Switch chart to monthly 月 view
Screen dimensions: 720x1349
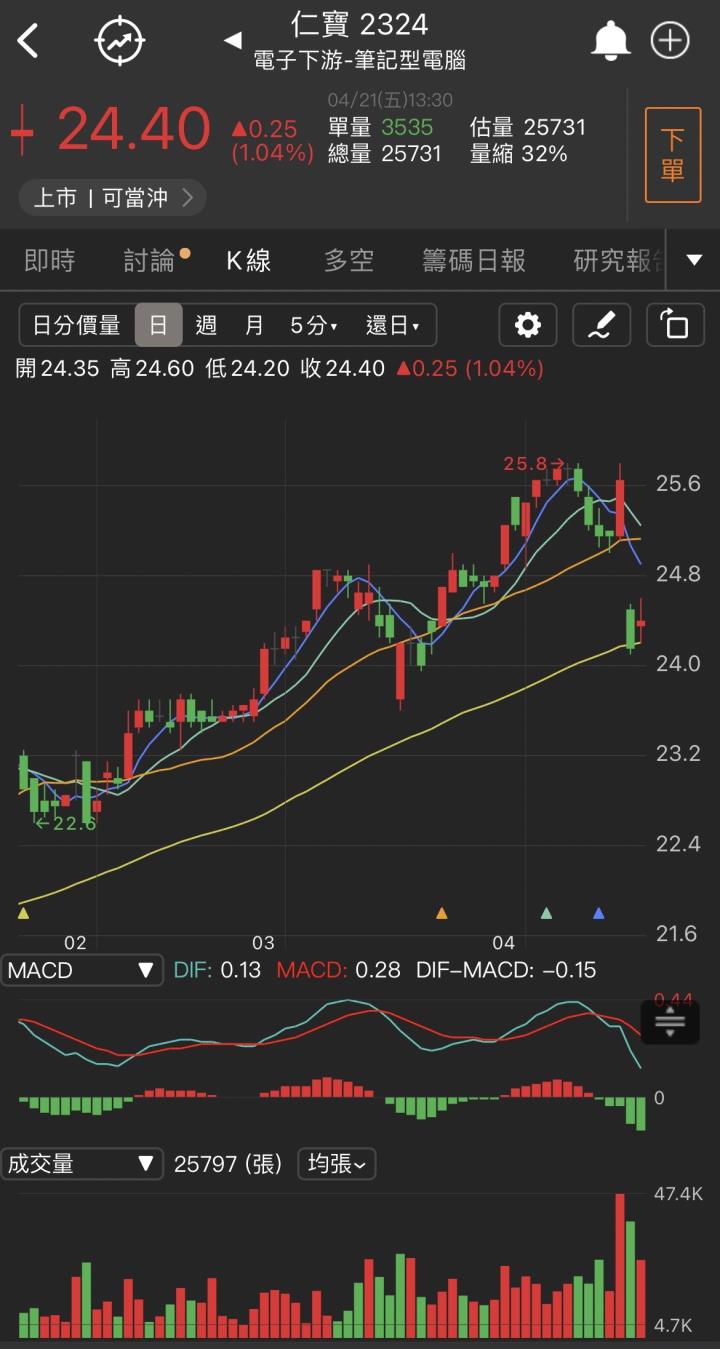(255, 325)
